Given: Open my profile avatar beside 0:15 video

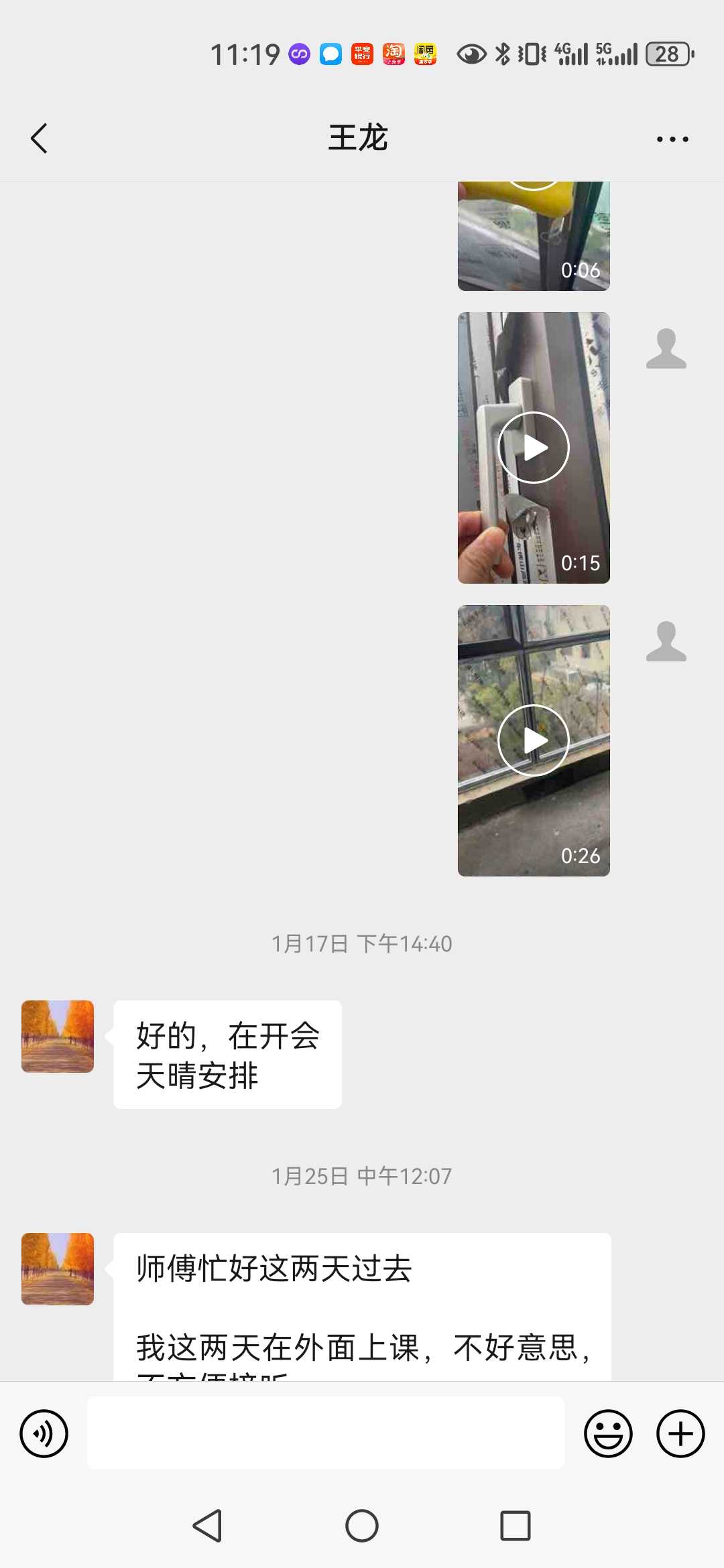Looking at the screenshot, I should tap(666, 348).
